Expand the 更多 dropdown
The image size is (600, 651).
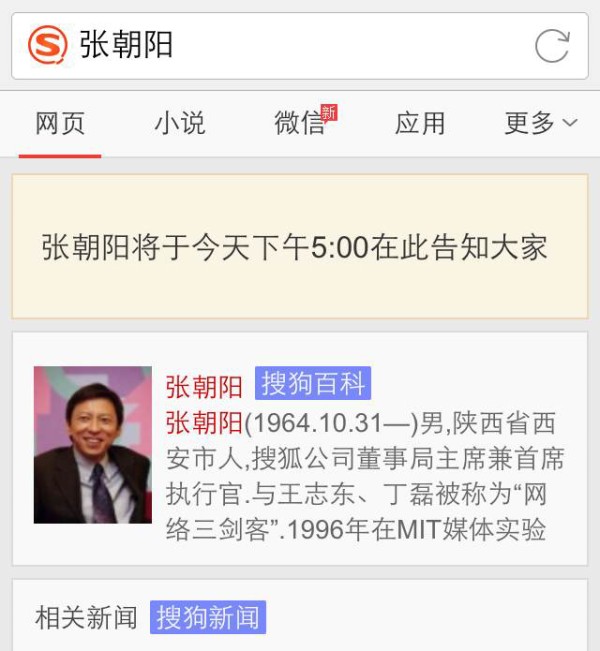(x=541, y=124)
